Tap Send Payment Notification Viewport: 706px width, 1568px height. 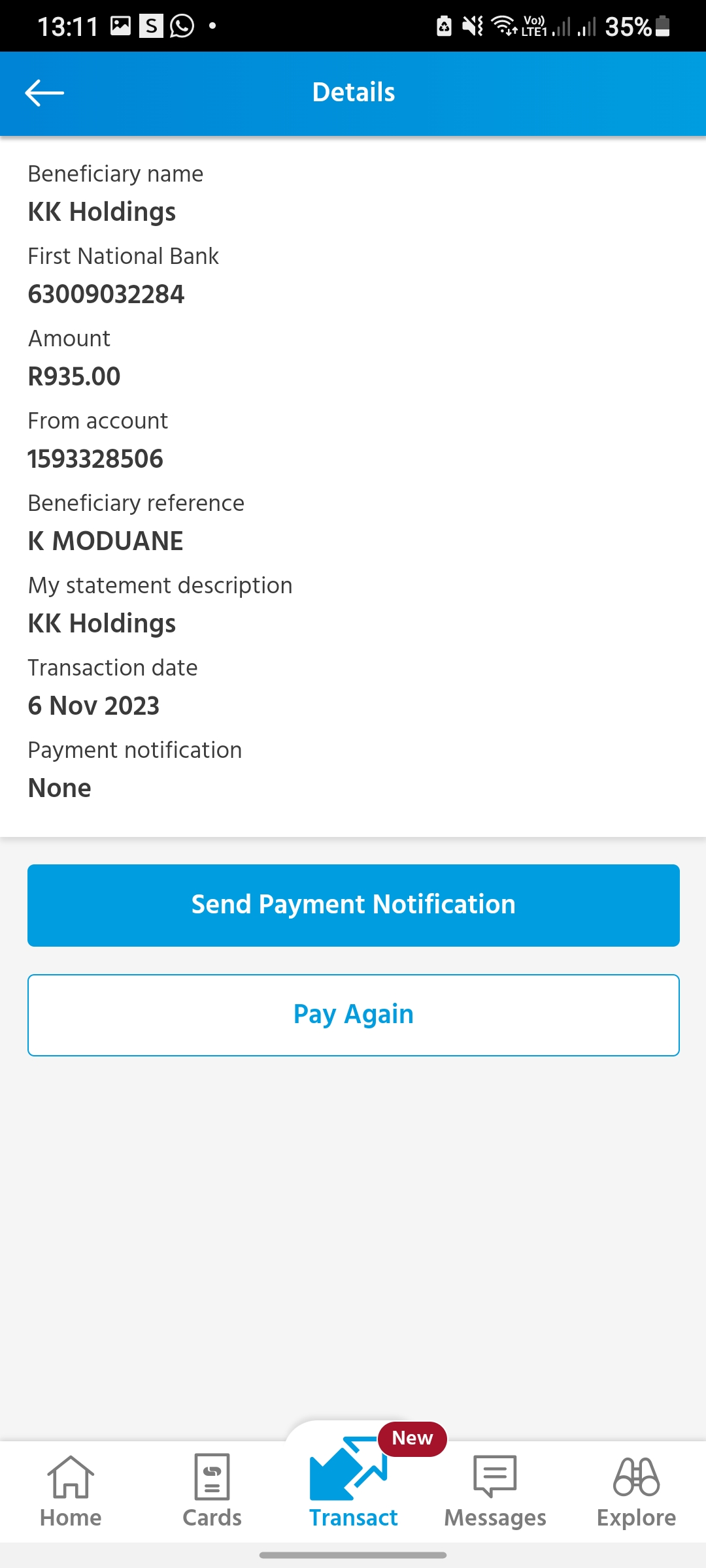click(353, 905)
